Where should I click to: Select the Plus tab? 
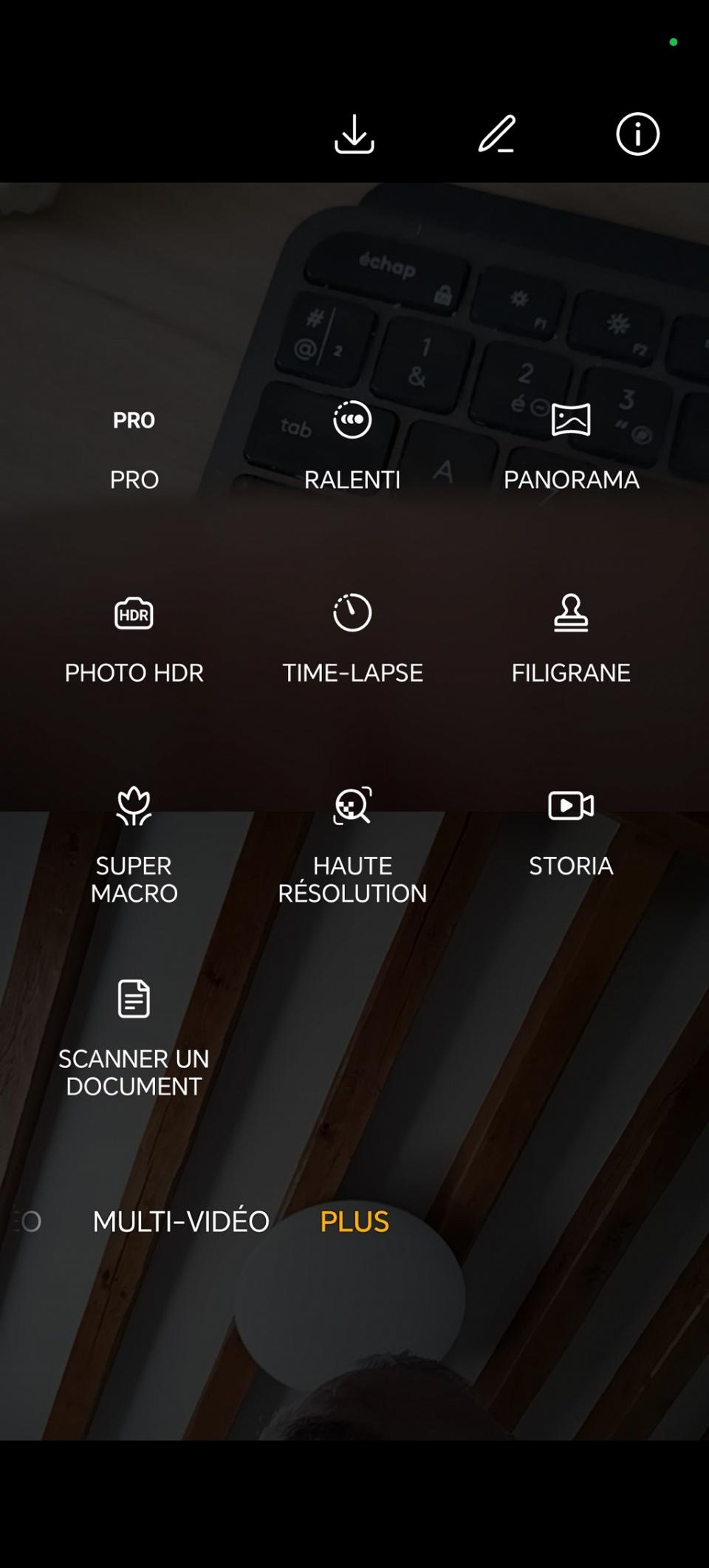point(354,1222)
